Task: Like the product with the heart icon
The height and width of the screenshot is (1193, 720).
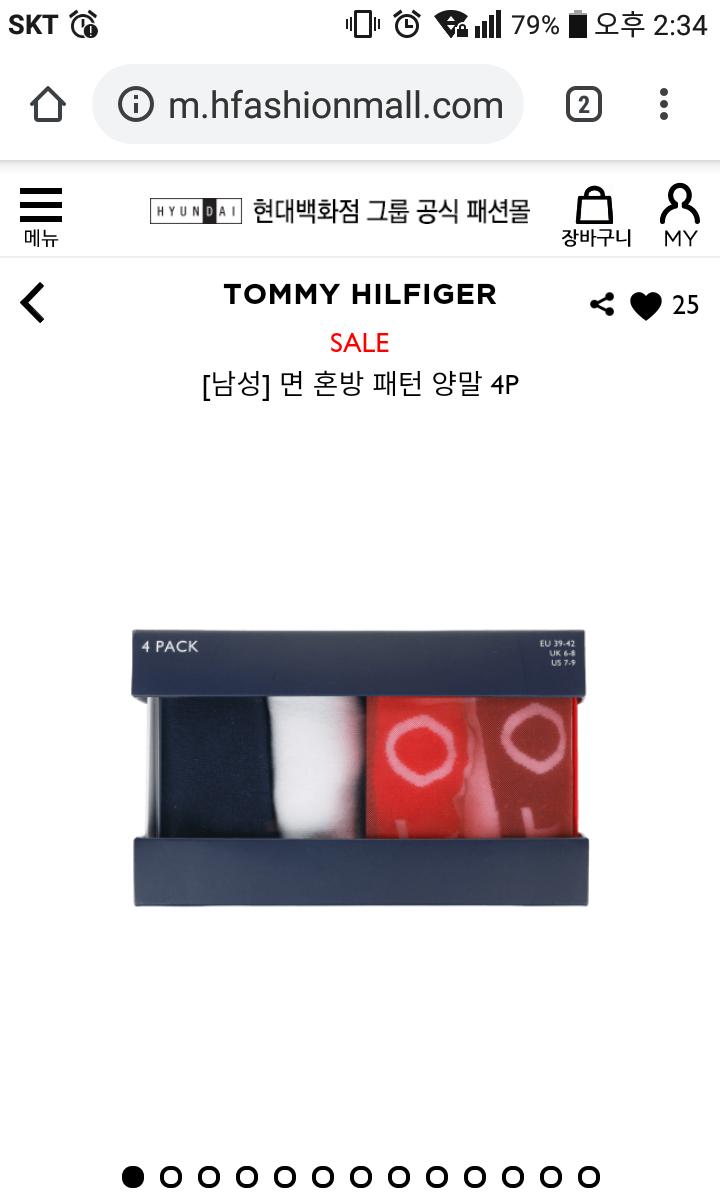Action: [x=646, y=306]
